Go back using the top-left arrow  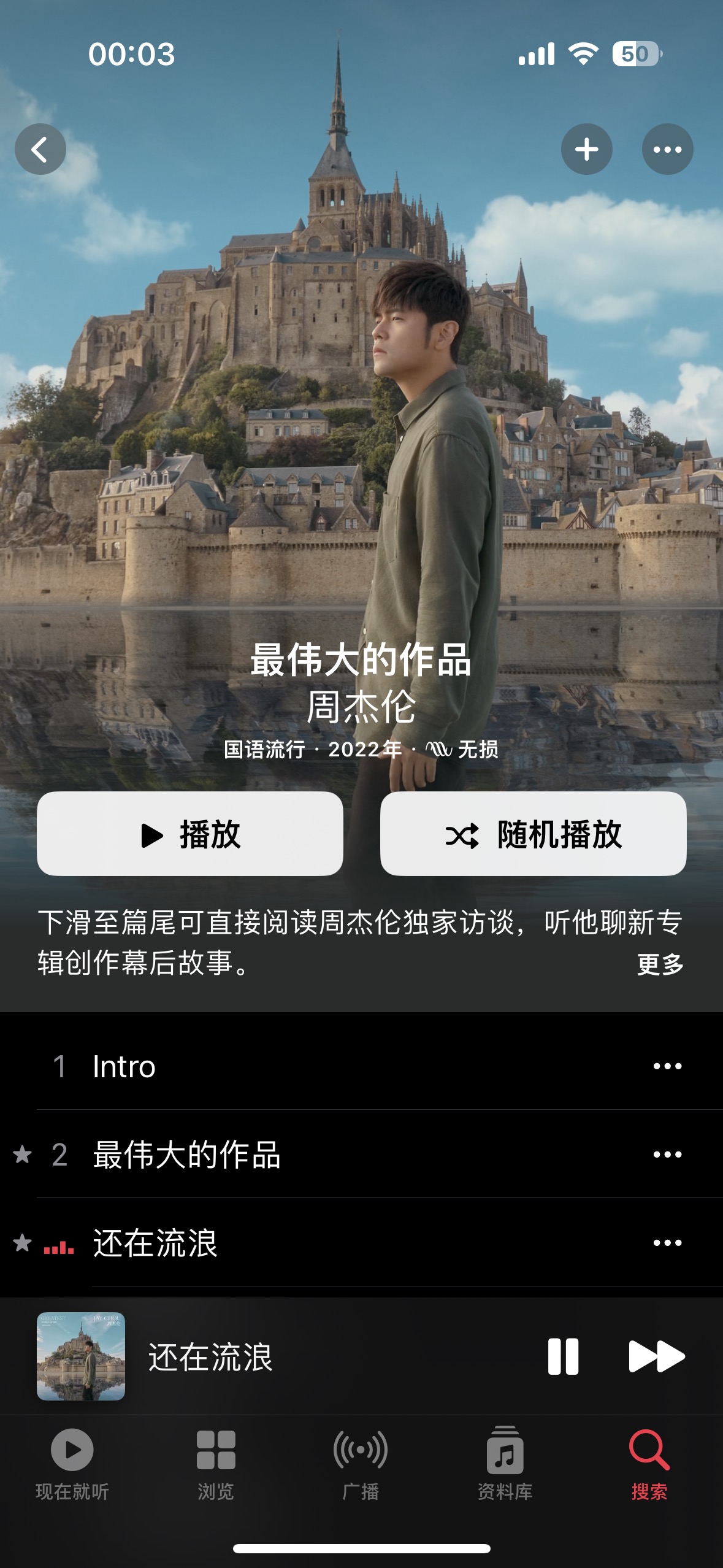[40, 149]
